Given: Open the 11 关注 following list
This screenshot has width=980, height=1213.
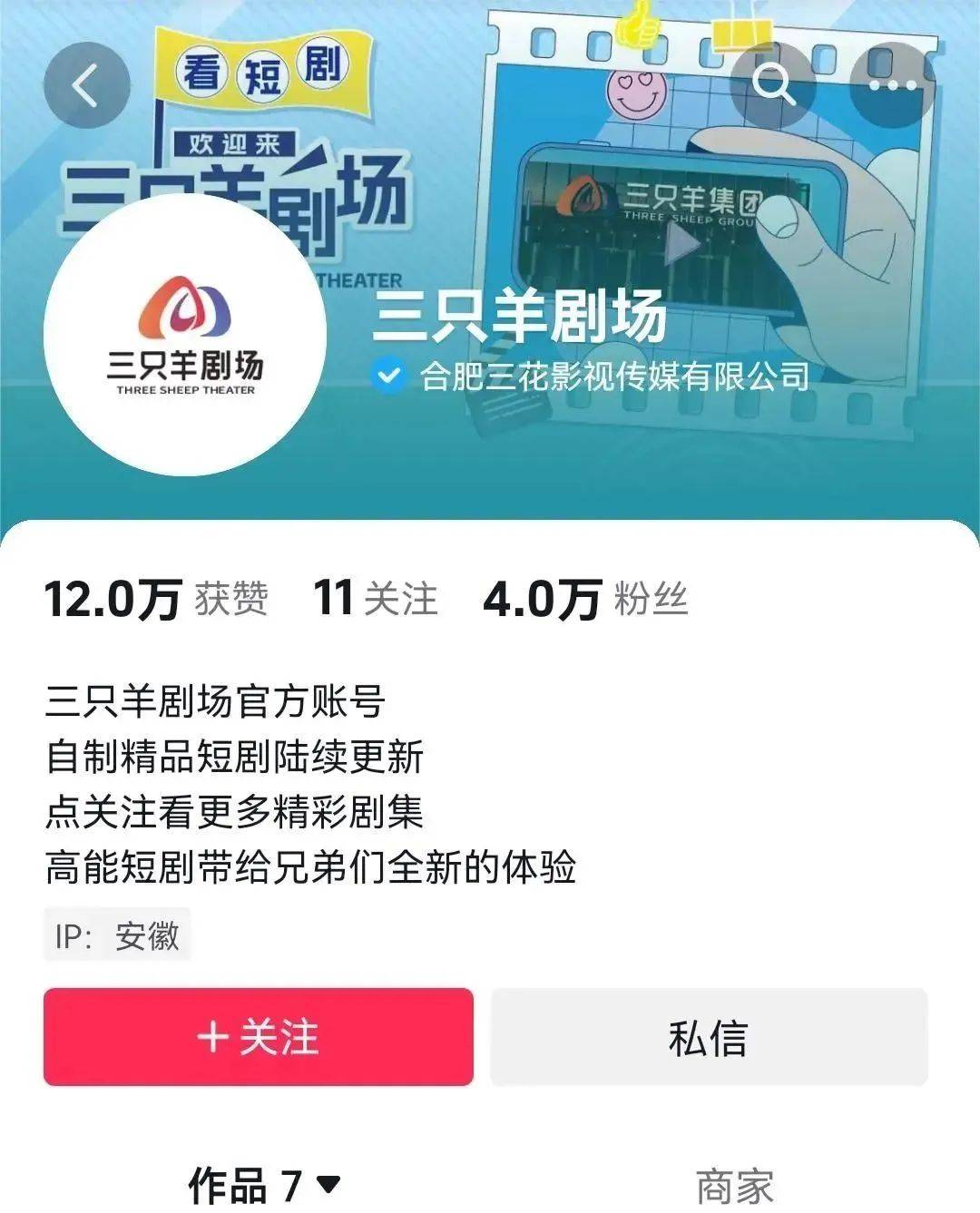Looking at the screenshot, I should click(x=375, y=599).
